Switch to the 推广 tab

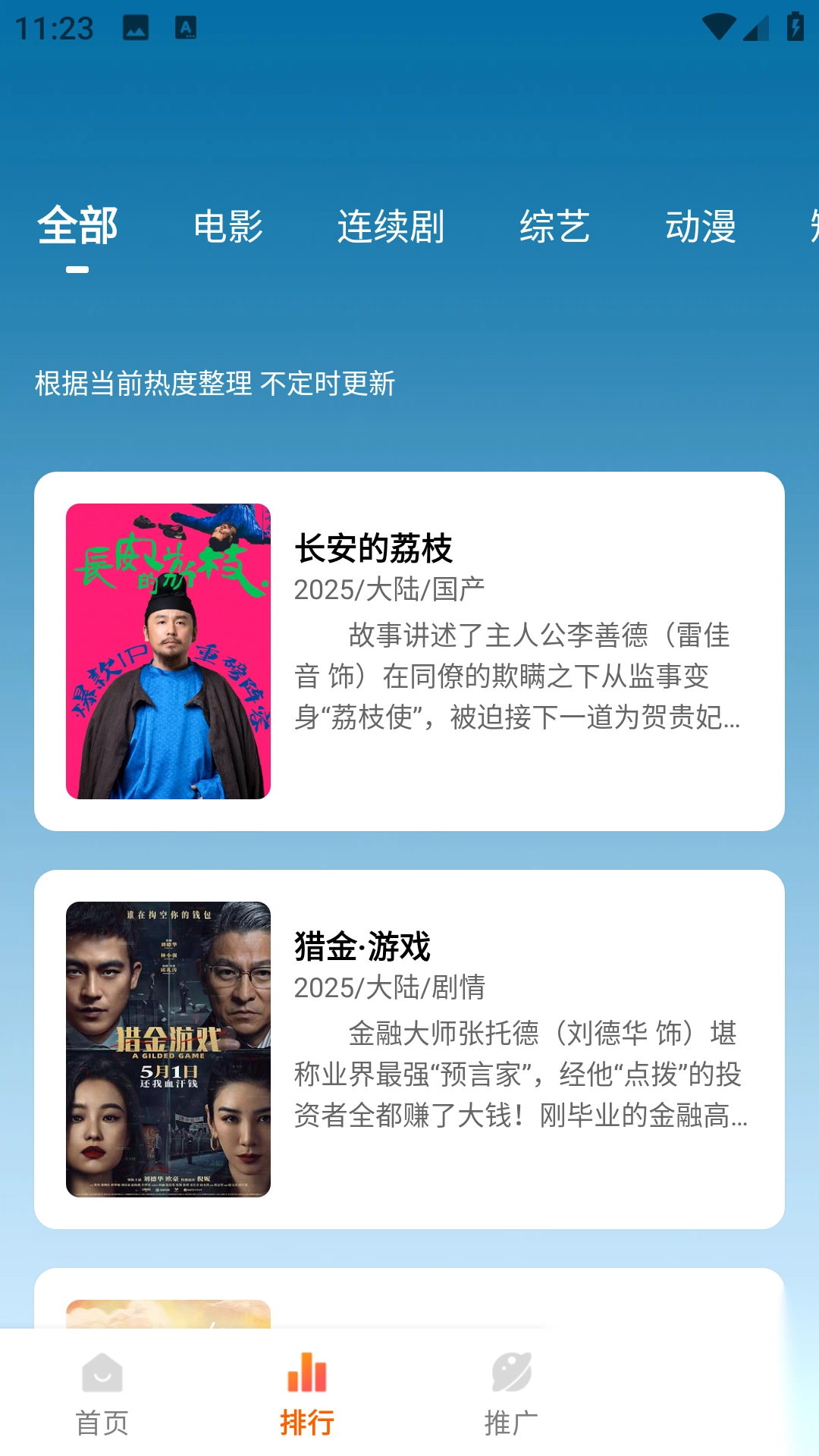[x=512, y=1394]
